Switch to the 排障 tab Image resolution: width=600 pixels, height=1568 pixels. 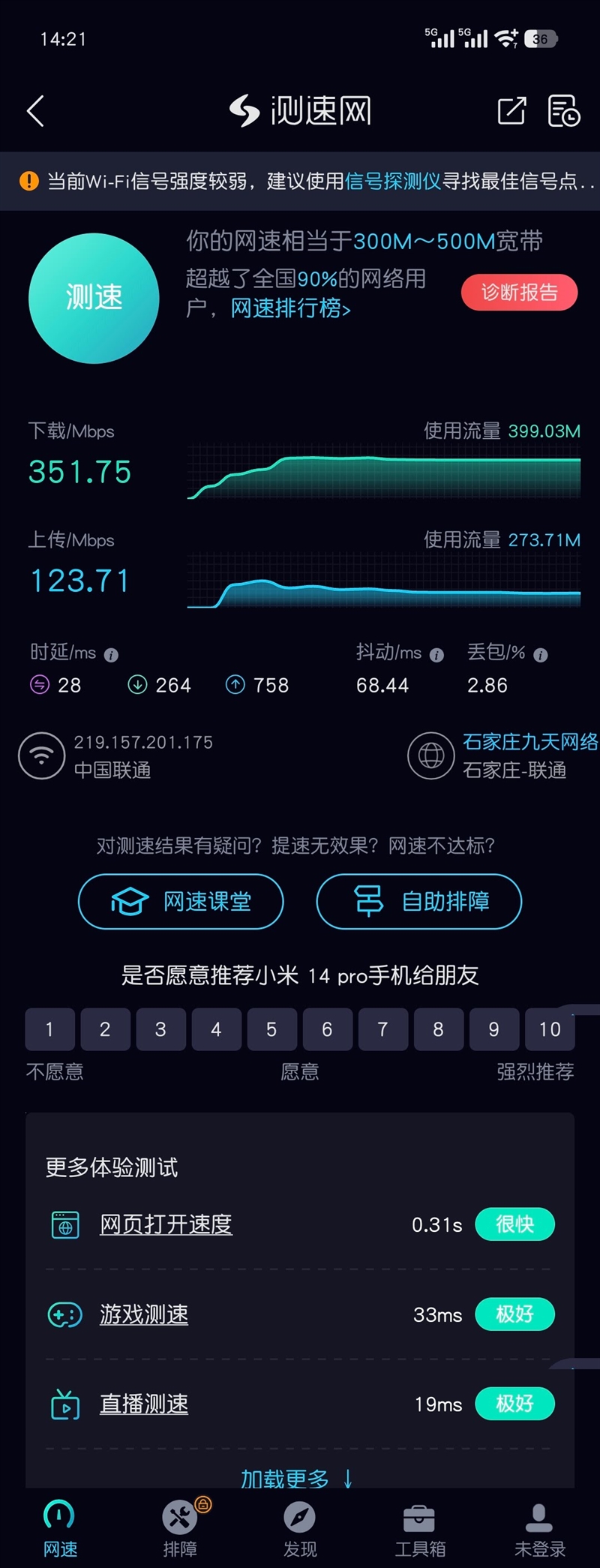pyautogui.click(x=180, y=1527)
